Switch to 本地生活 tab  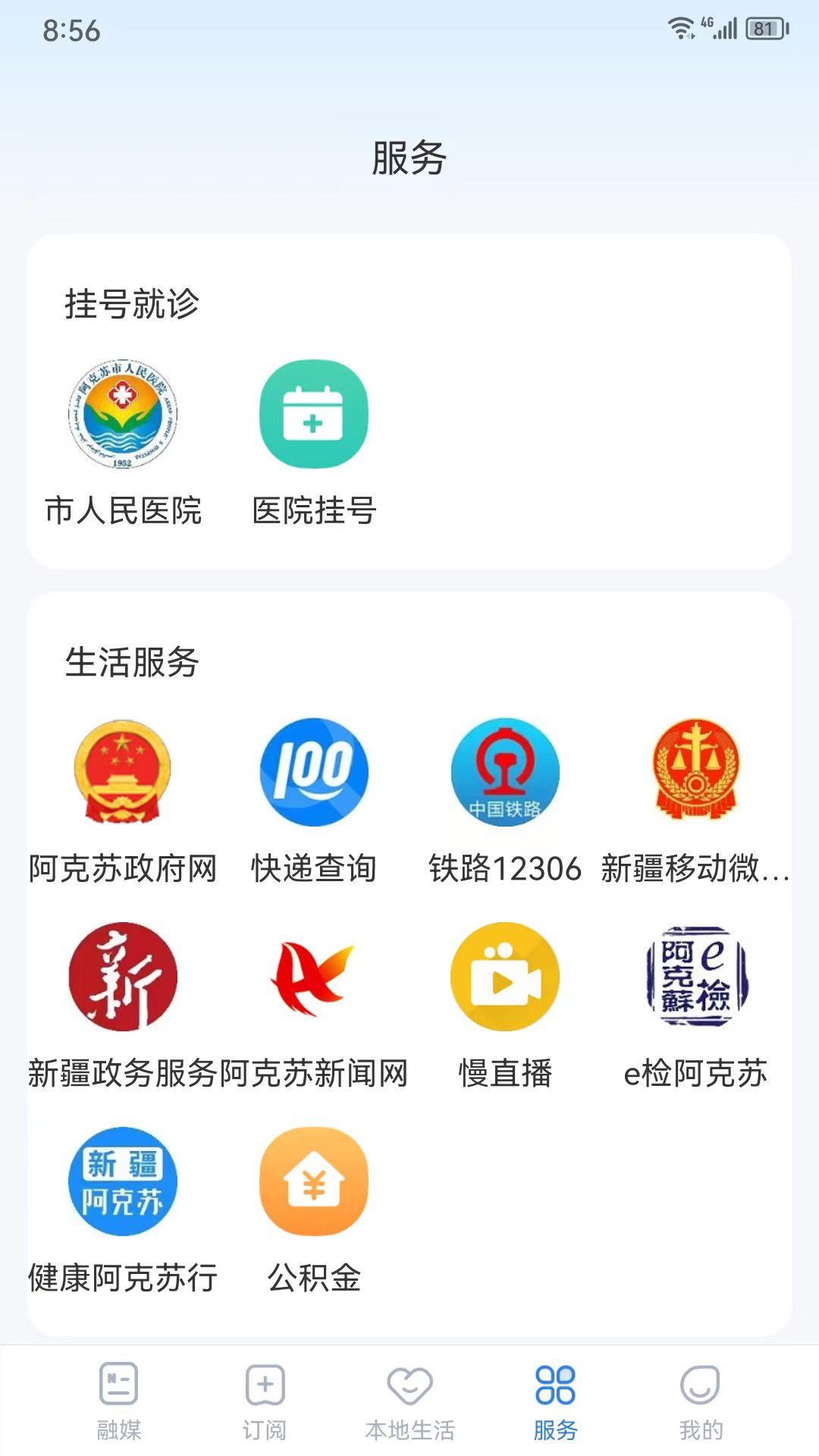point(410,1401)
